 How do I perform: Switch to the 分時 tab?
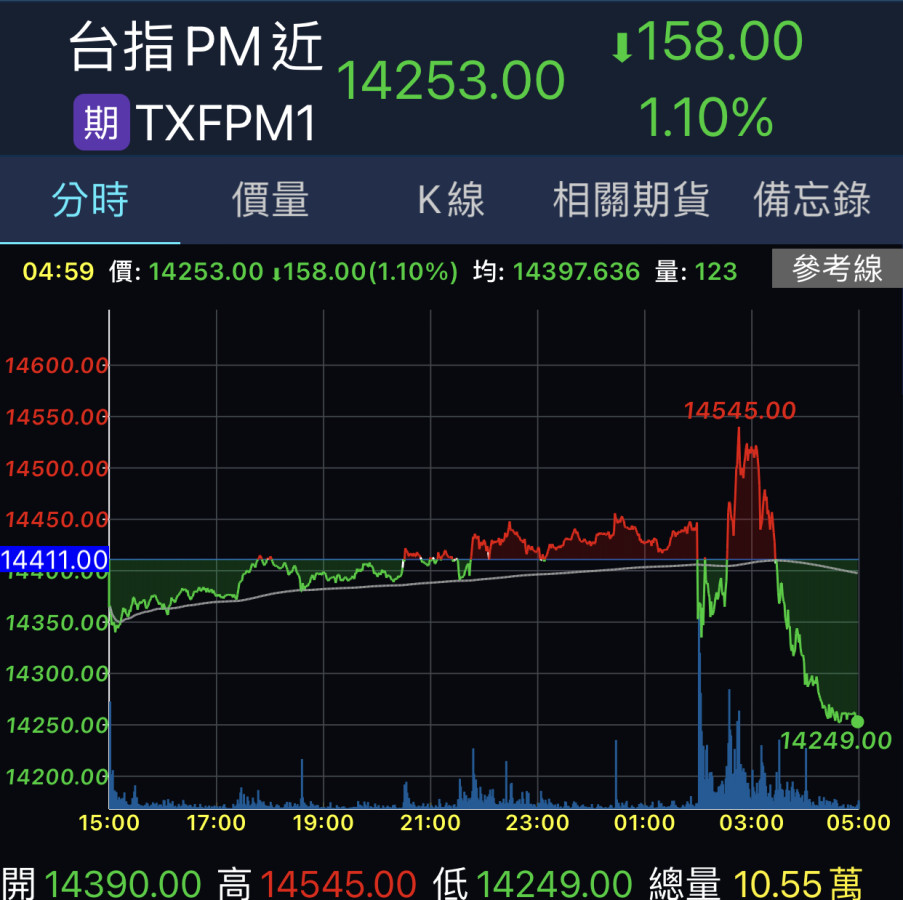point(90,200)
